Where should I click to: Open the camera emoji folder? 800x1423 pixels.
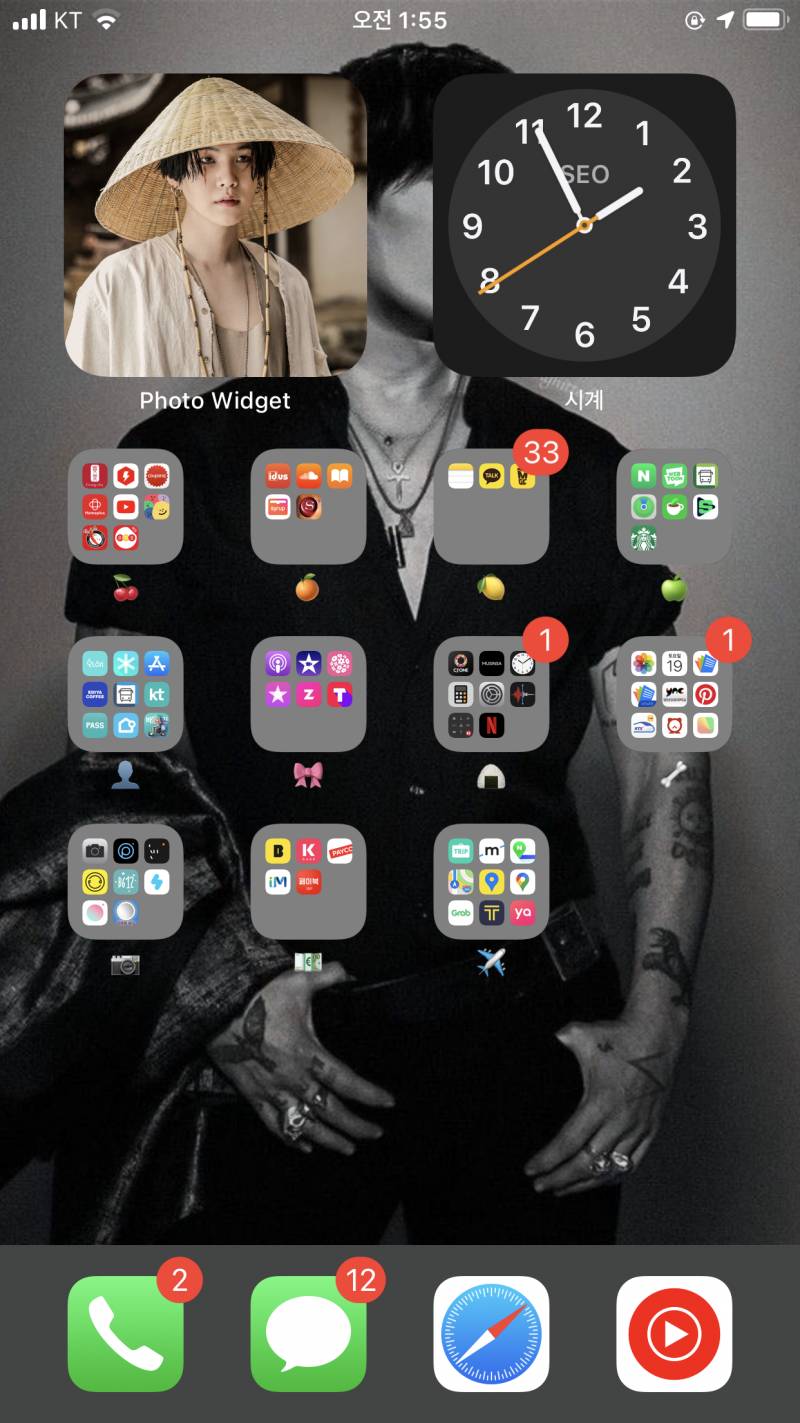[126, 881]
